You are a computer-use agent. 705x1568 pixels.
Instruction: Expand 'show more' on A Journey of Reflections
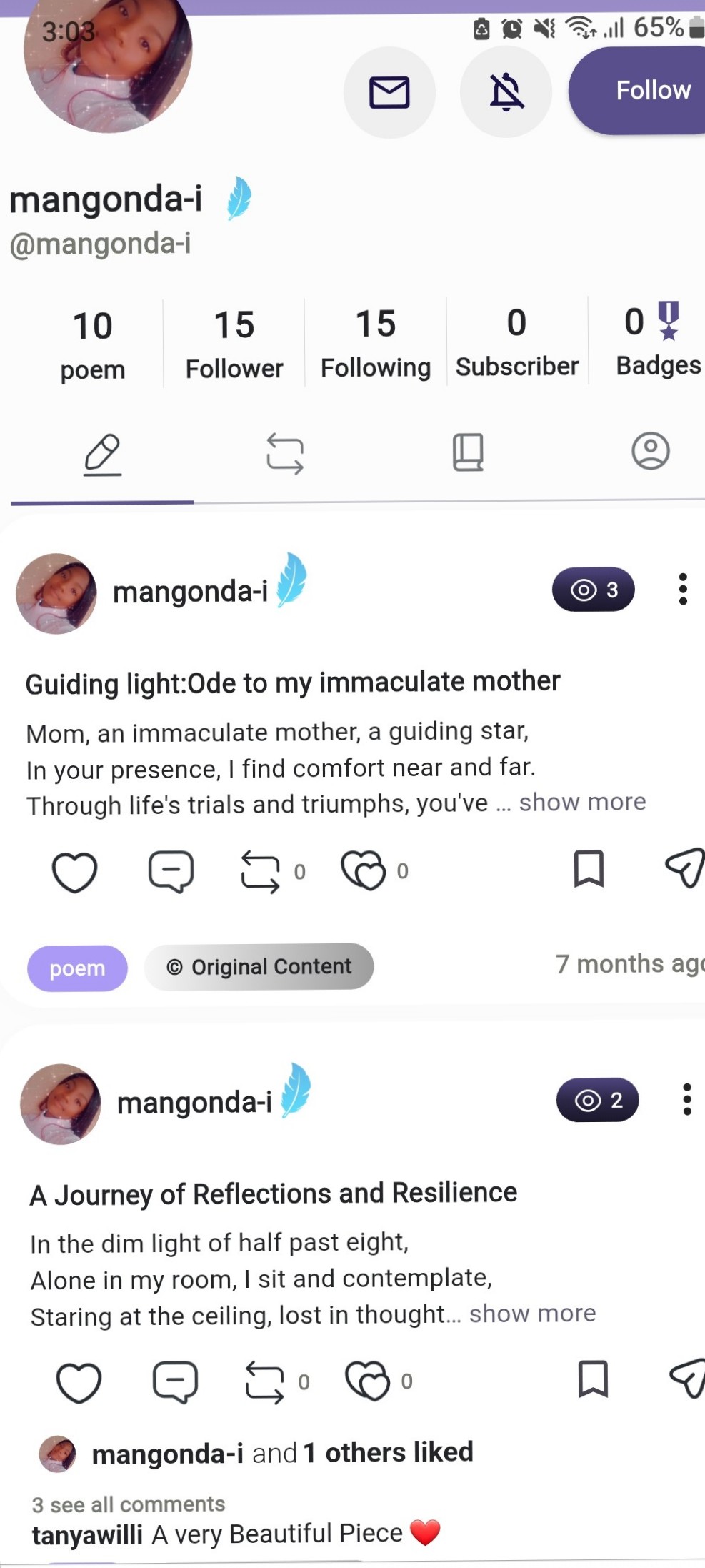(532, 1313)
